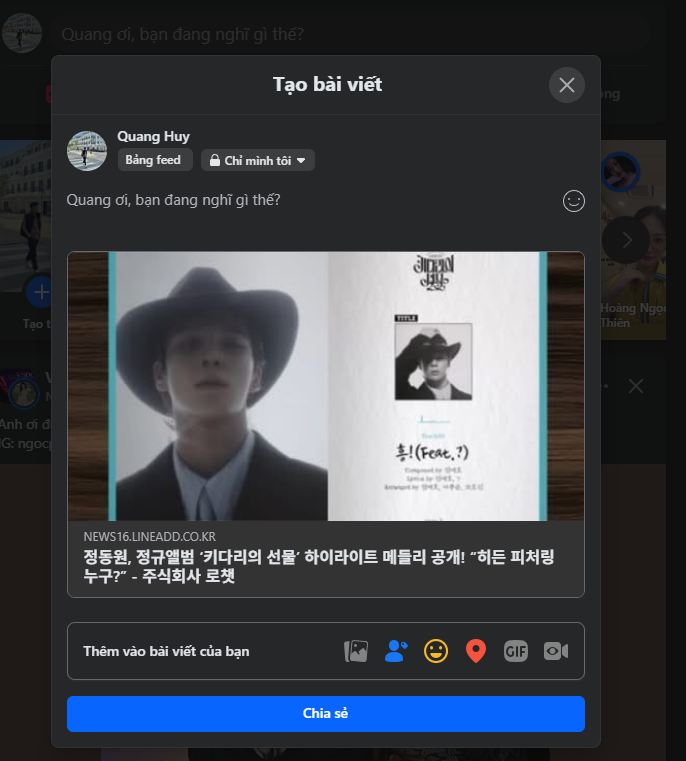Screen dimensions: 686x761
Task: Open the news16.lineadd.co.kr link preview
Action: (x=325, y=424)
